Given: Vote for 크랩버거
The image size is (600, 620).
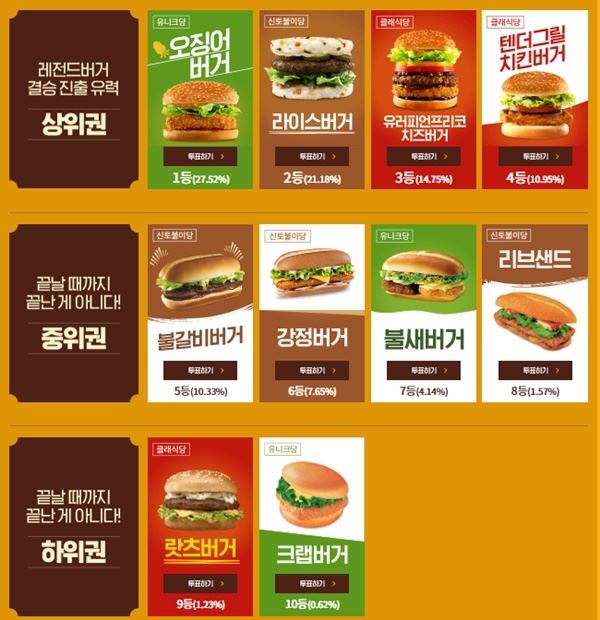Looking at the screenshot, I should [x=311, y=583].
